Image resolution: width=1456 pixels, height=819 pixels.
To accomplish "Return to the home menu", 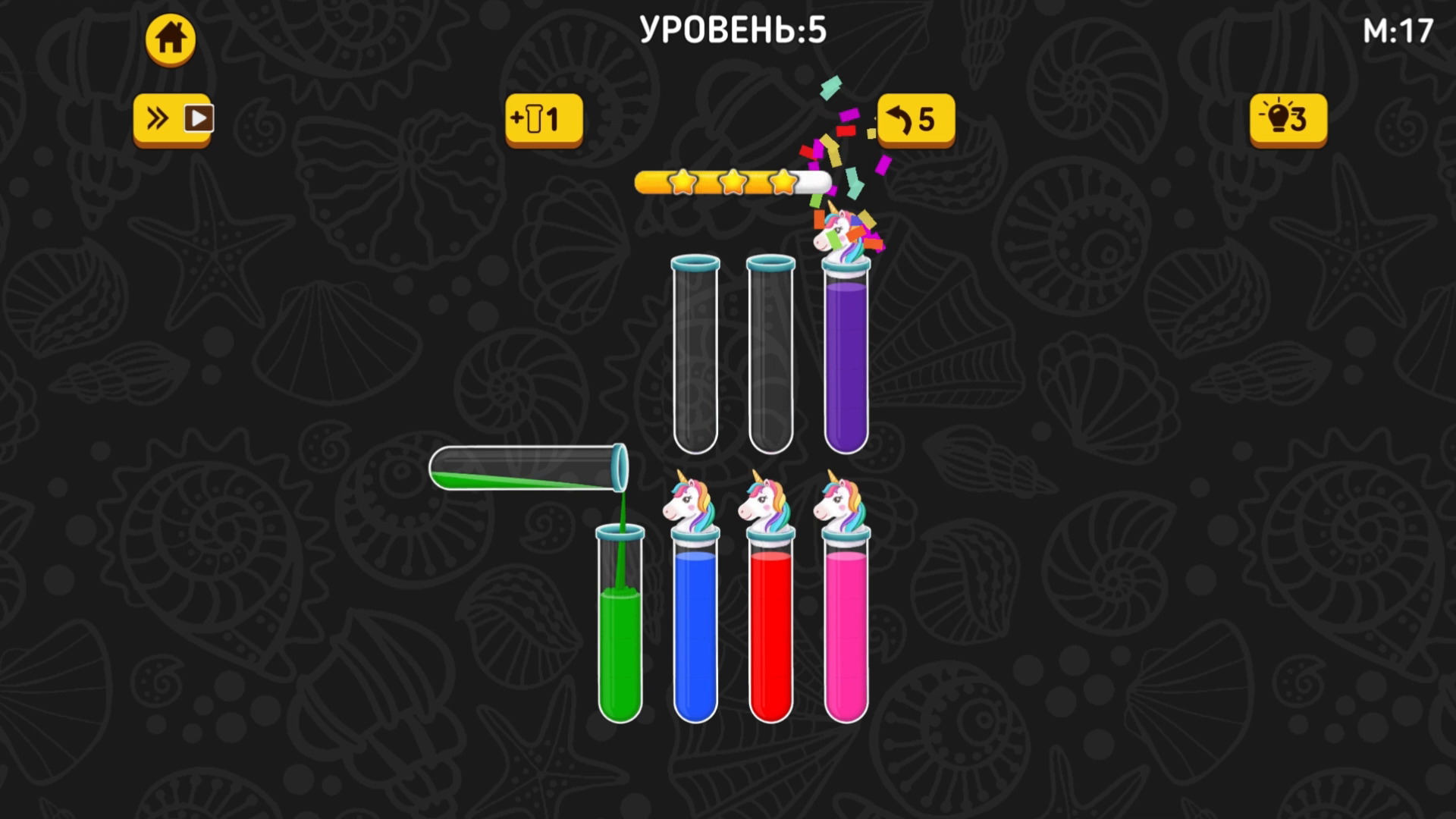I will point(171,40).
